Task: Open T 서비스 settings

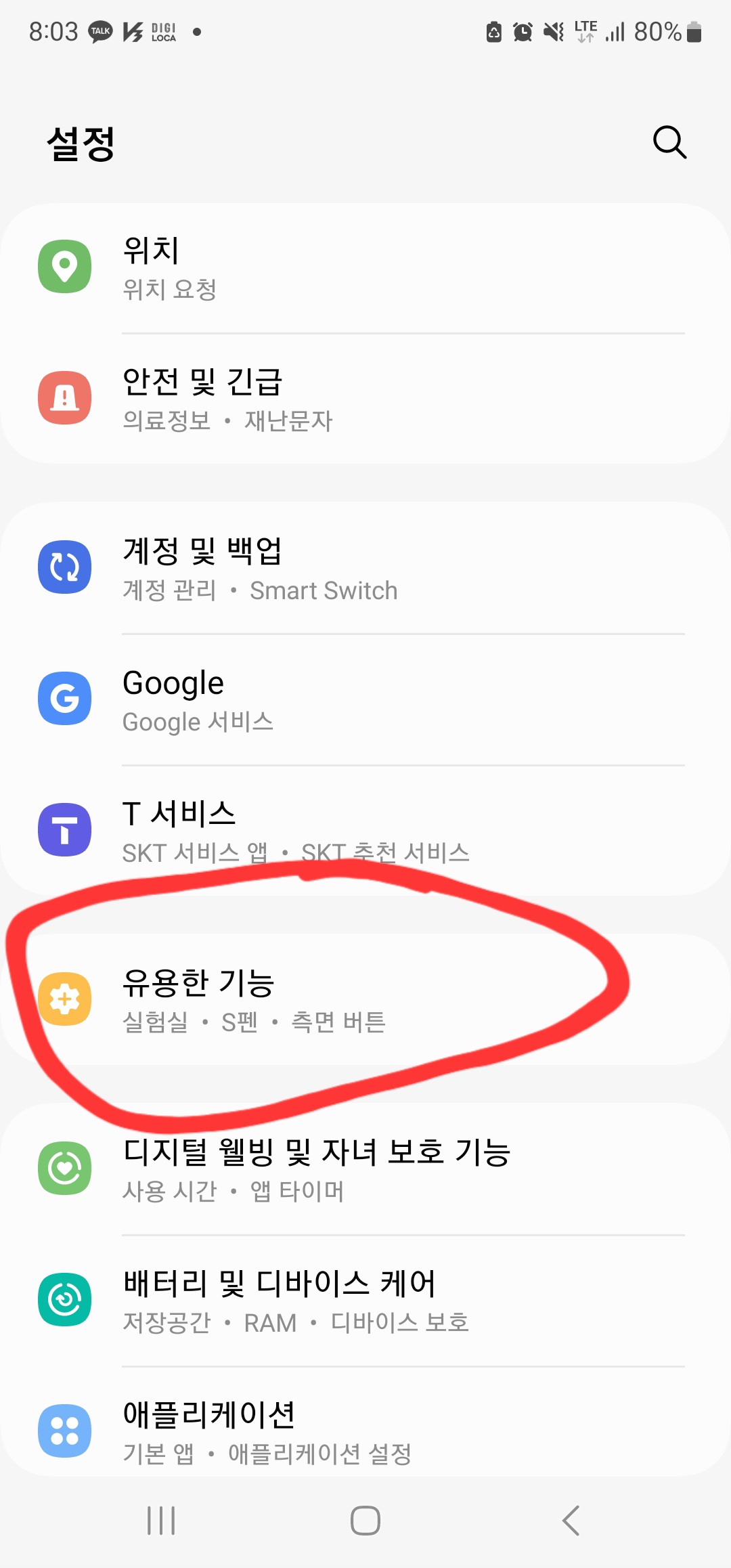Action: coord(365,831)
